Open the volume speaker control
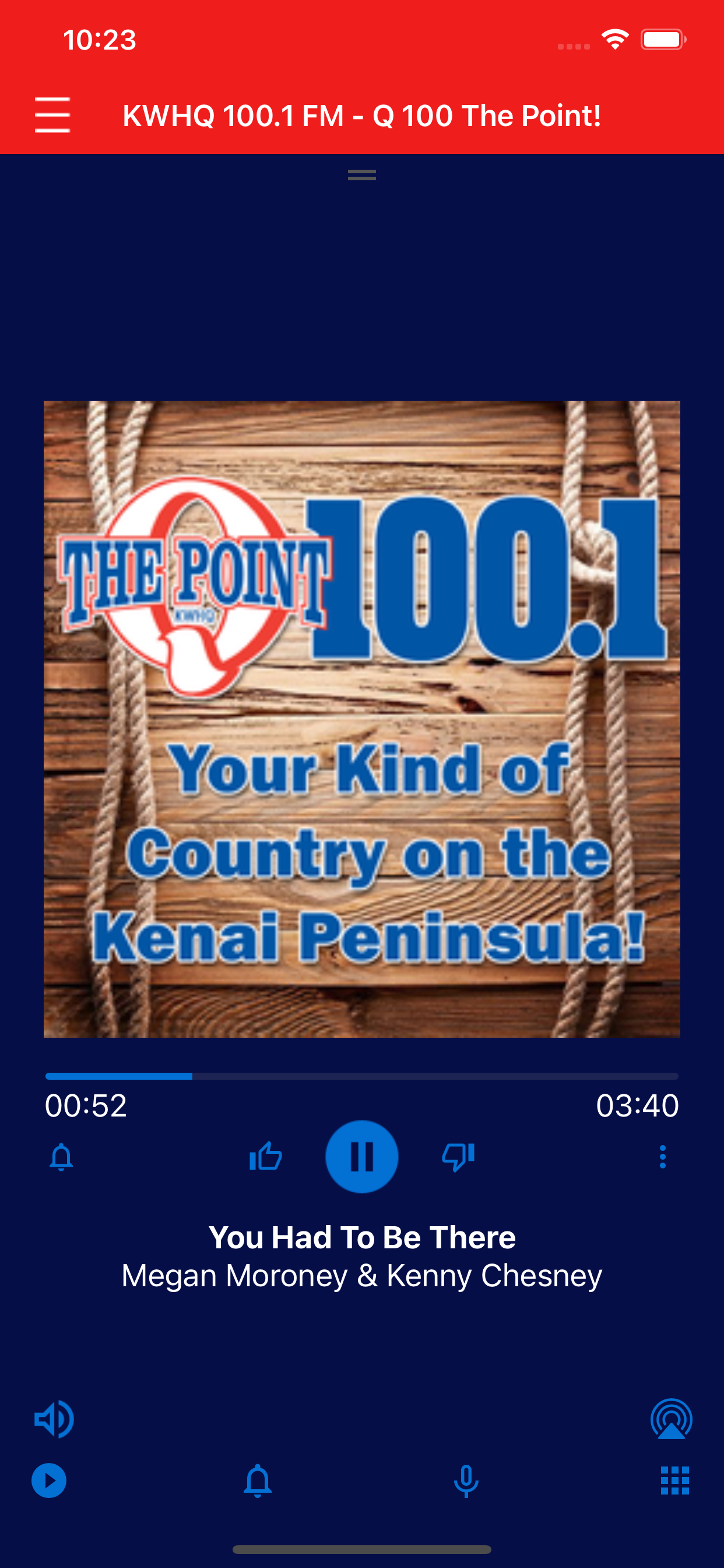This screenshot has width=724, height=1568. tap(54, 1419)
